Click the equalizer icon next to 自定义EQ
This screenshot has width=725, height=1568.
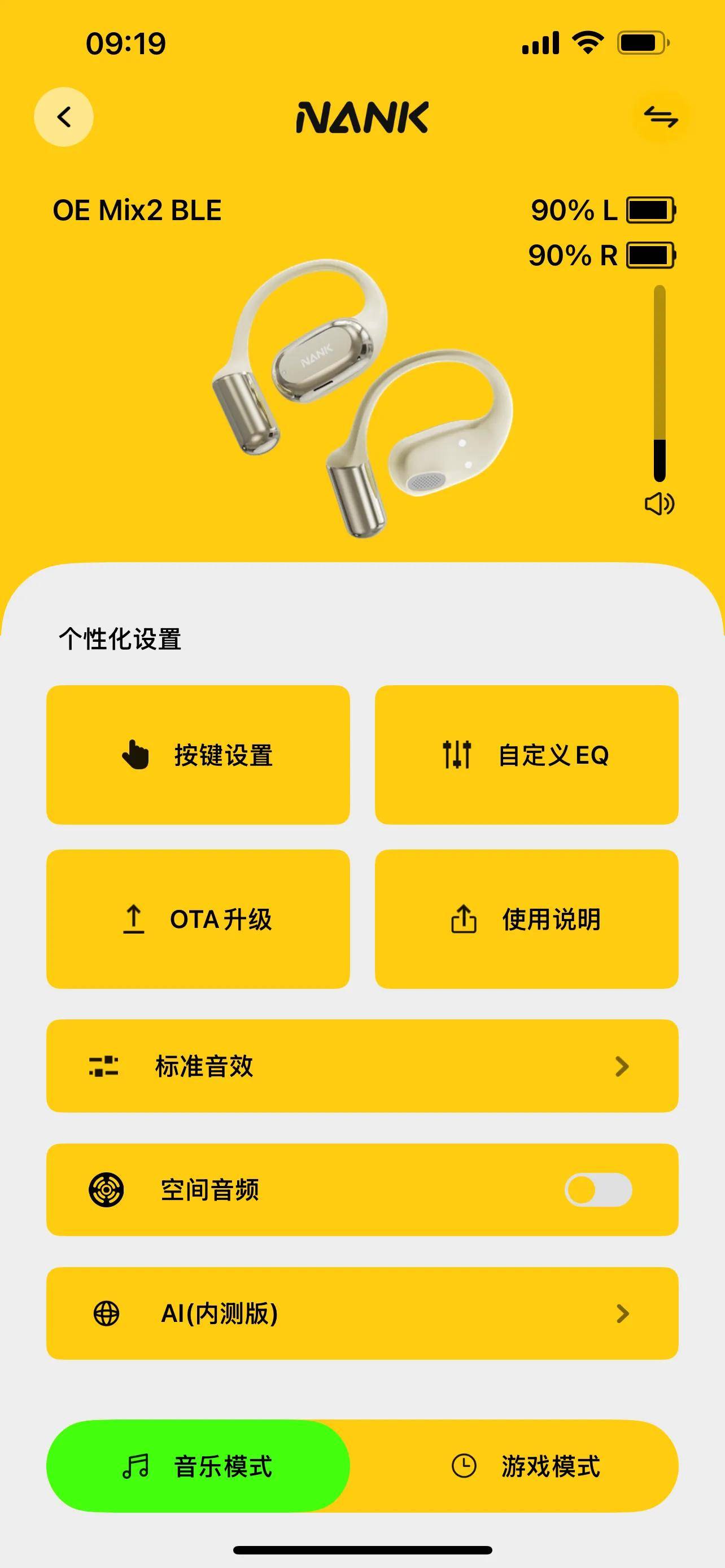458,754
